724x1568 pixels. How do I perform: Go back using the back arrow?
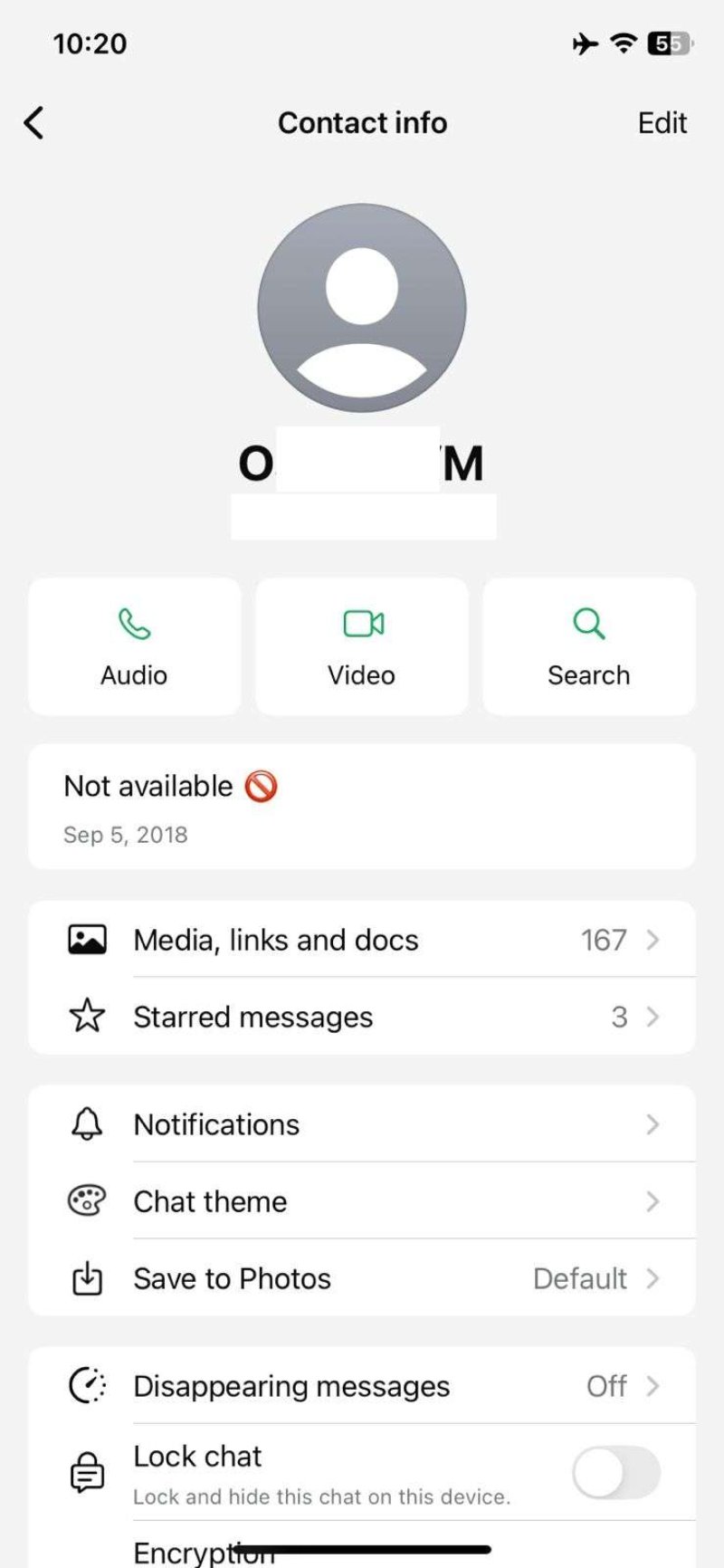[x=34, y=122]
